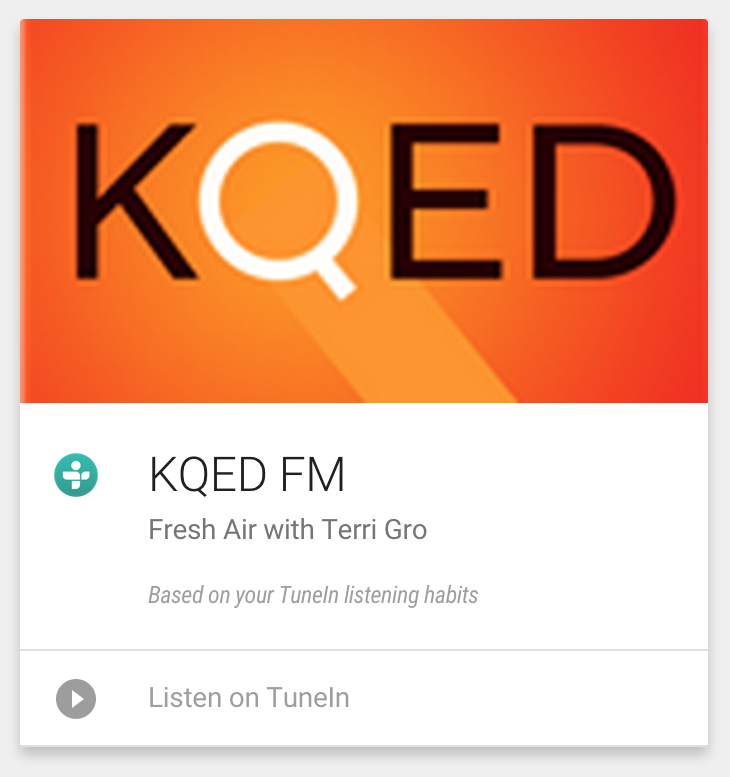Tap Listen on TuneIn
Screen dimensions: 730x777
(248, 697)
